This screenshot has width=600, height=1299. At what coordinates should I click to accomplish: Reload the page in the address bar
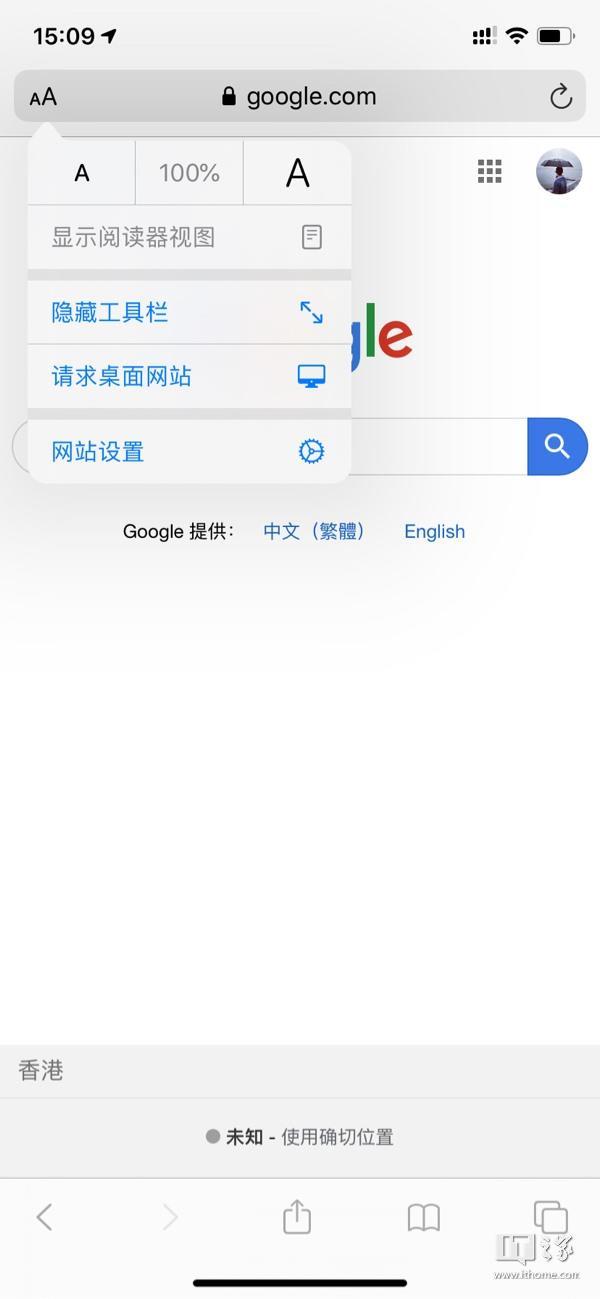pos(561,97)
